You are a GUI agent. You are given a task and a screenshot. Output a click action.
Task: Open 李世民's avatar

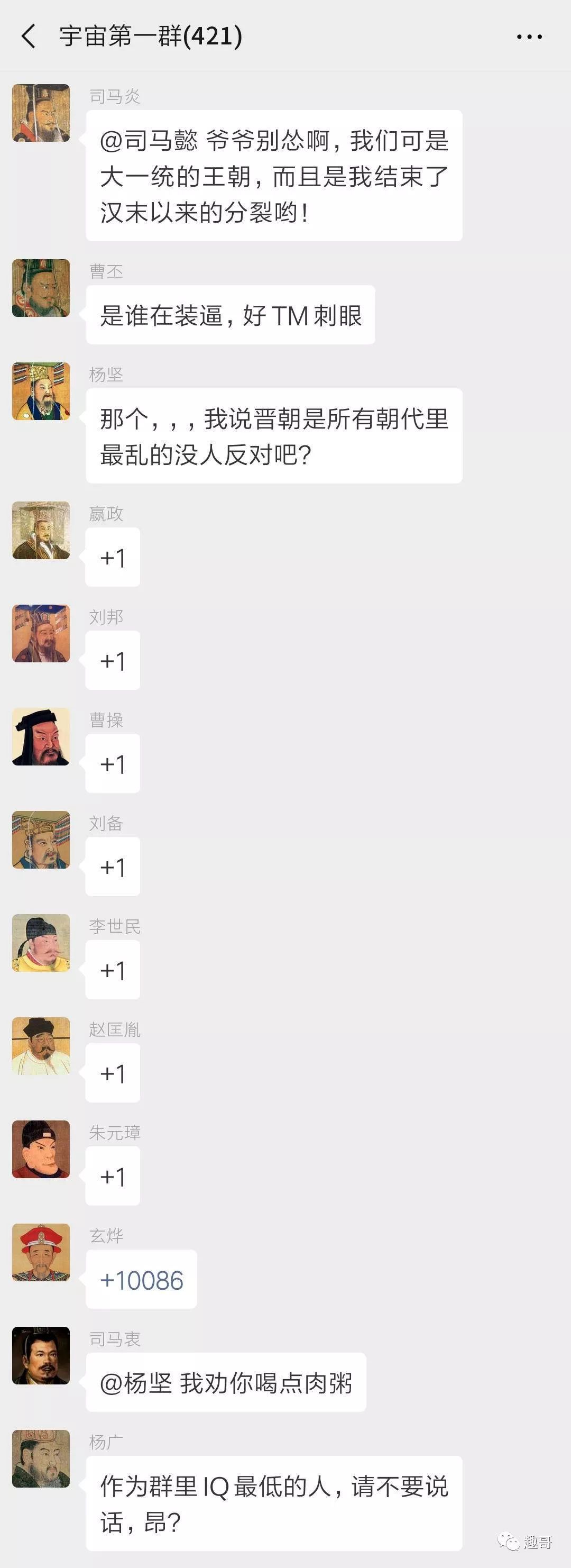pyautogui.click(x=41, y=943)
